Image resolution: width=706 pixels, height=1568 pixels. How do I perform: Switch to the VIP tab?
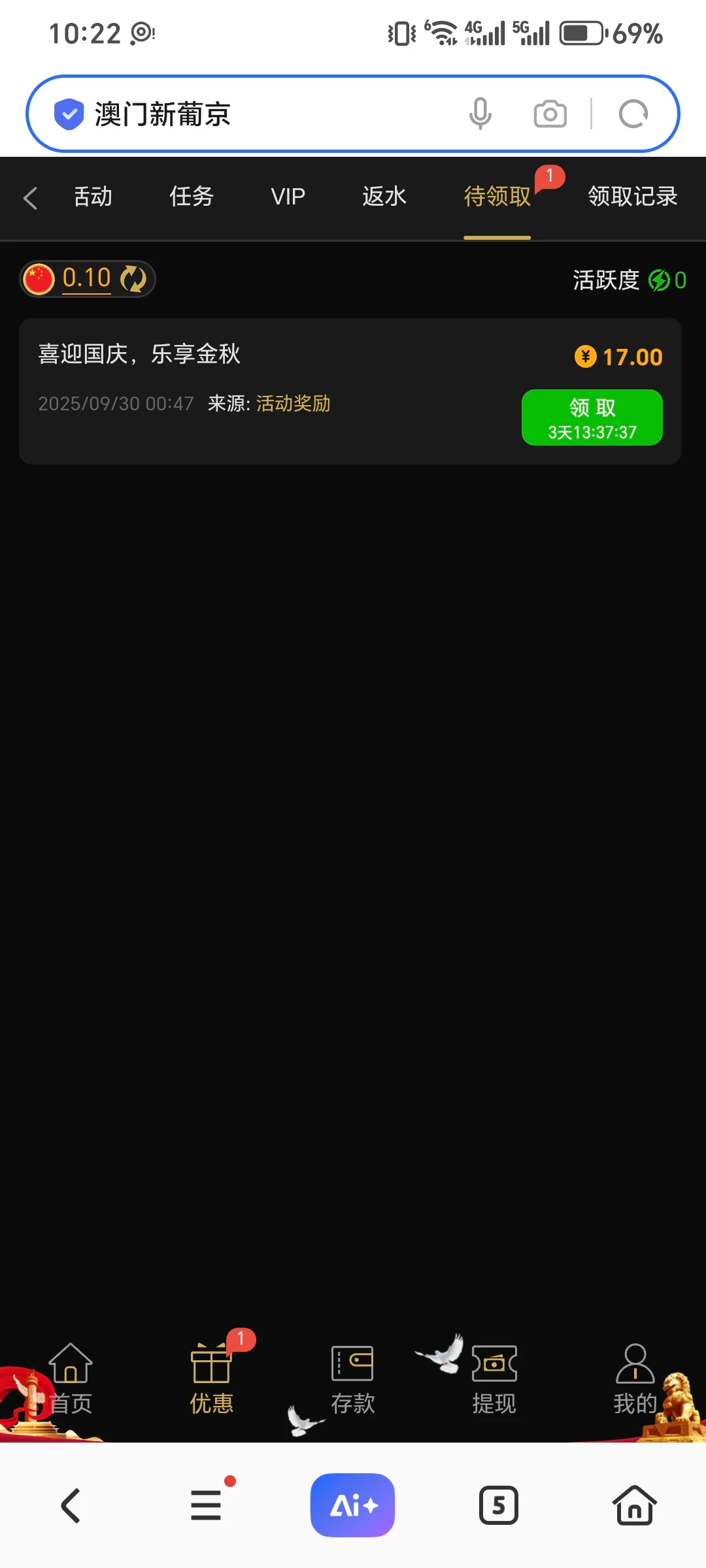288,196
